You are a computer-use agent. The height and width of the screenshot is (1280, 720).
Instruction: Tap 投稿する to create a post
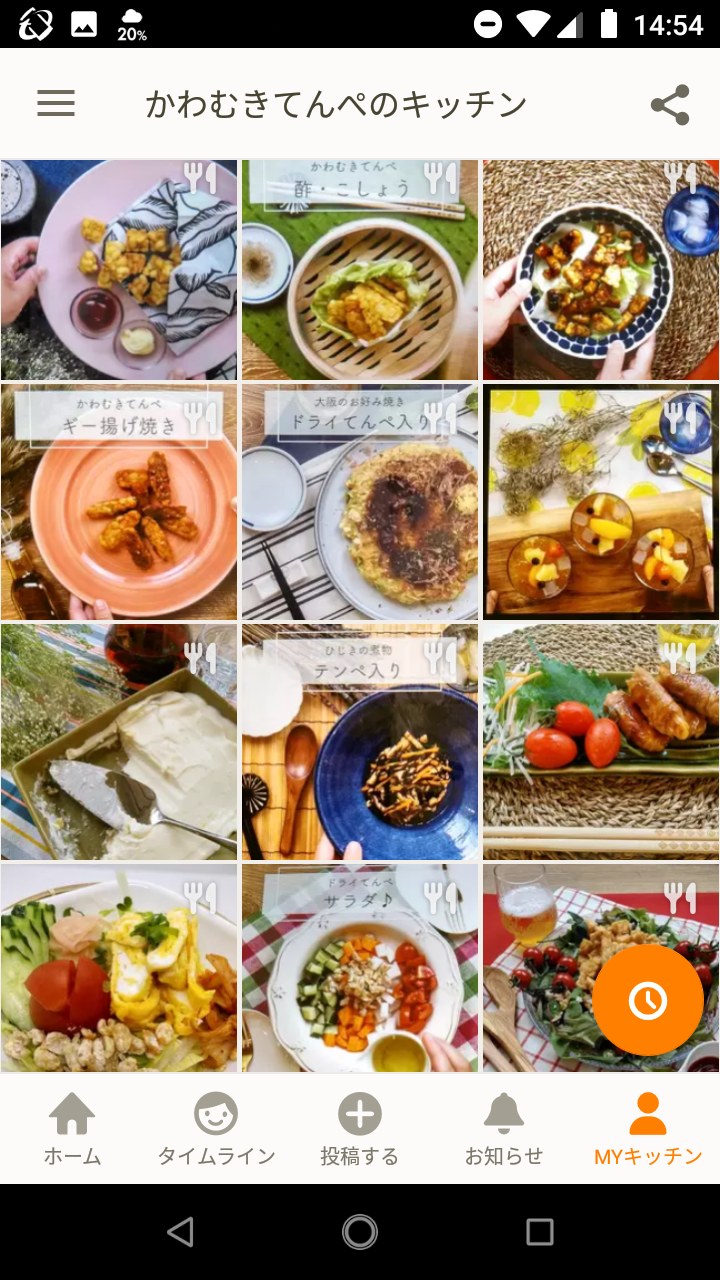360,1130
